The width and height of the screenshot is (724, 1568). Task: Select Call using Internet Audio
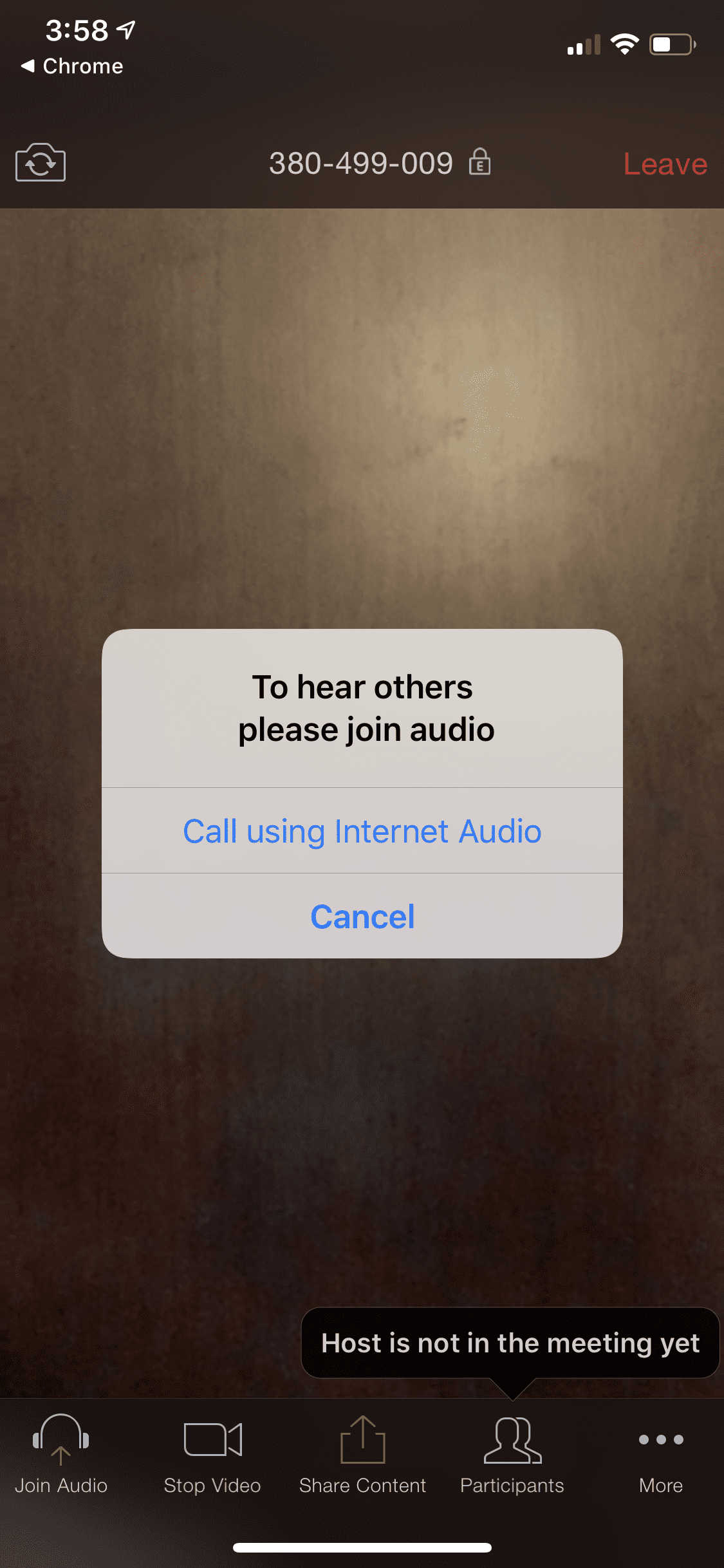(362, 831)
